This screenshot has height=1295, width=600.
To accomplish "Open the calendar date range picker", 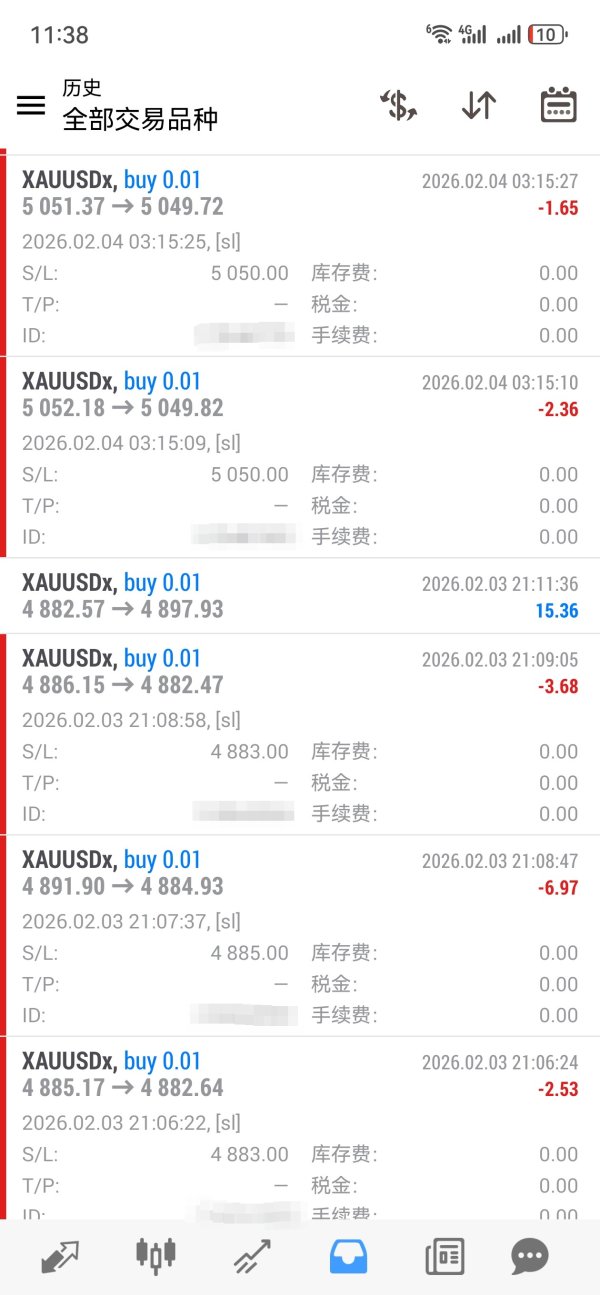I will tap(558, 105).
